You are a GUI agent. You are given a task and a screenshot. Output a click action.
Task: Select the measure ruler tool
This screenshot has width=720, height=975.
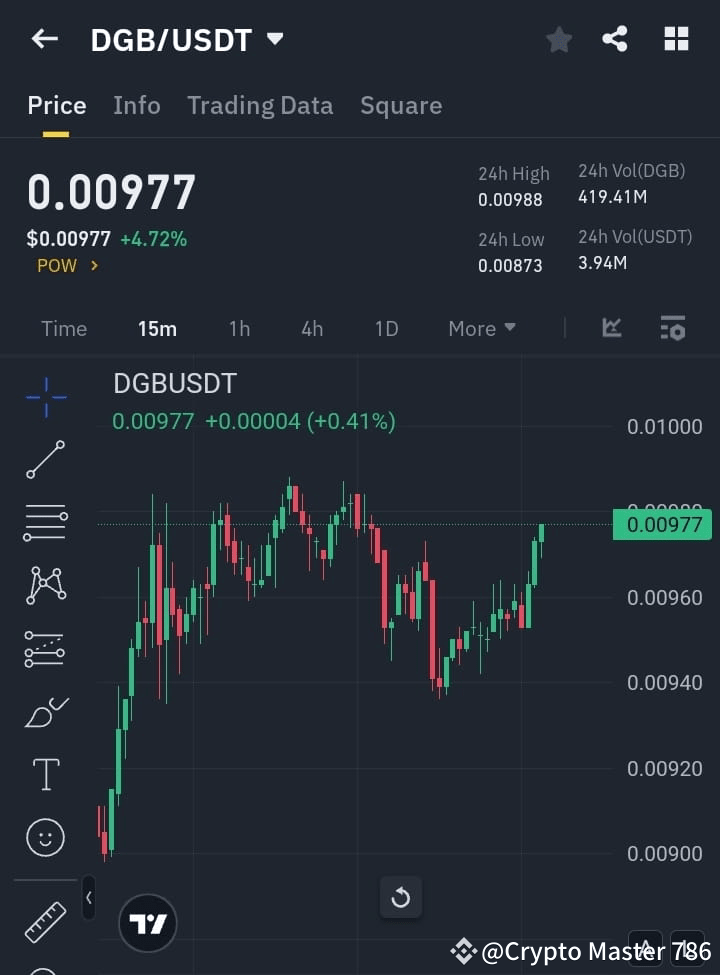45,922
